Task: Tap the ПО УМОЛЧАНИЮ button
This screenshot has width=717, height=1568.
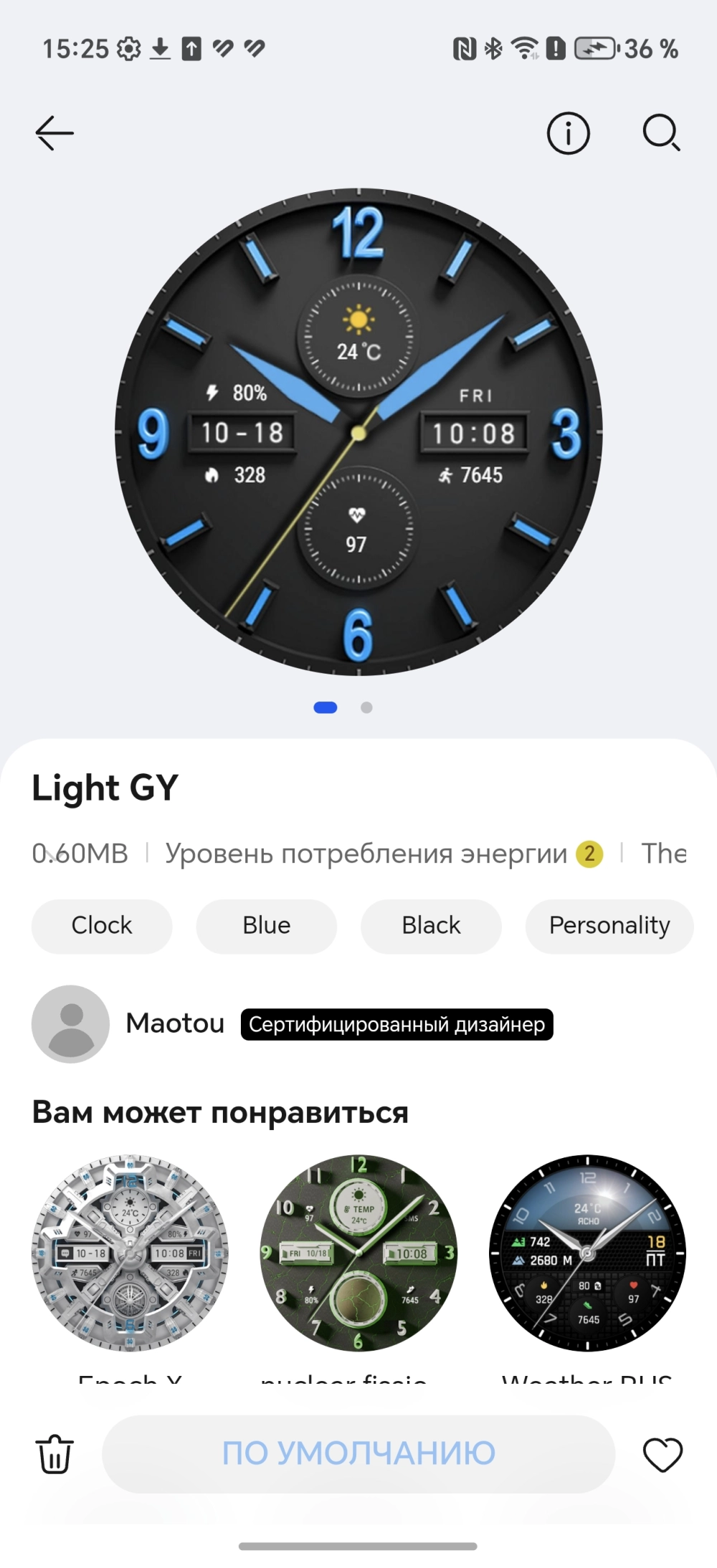Action: (358, 1453)
